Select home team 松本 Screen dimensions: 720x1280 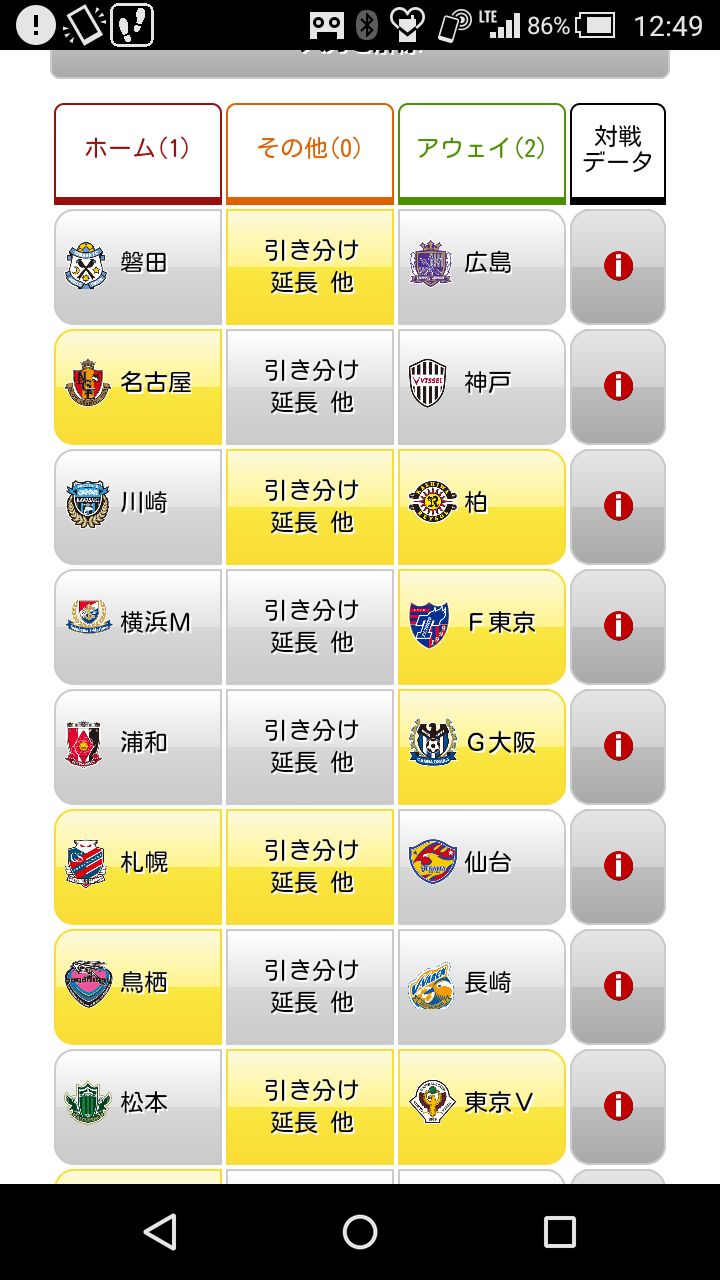(138, 1106)
